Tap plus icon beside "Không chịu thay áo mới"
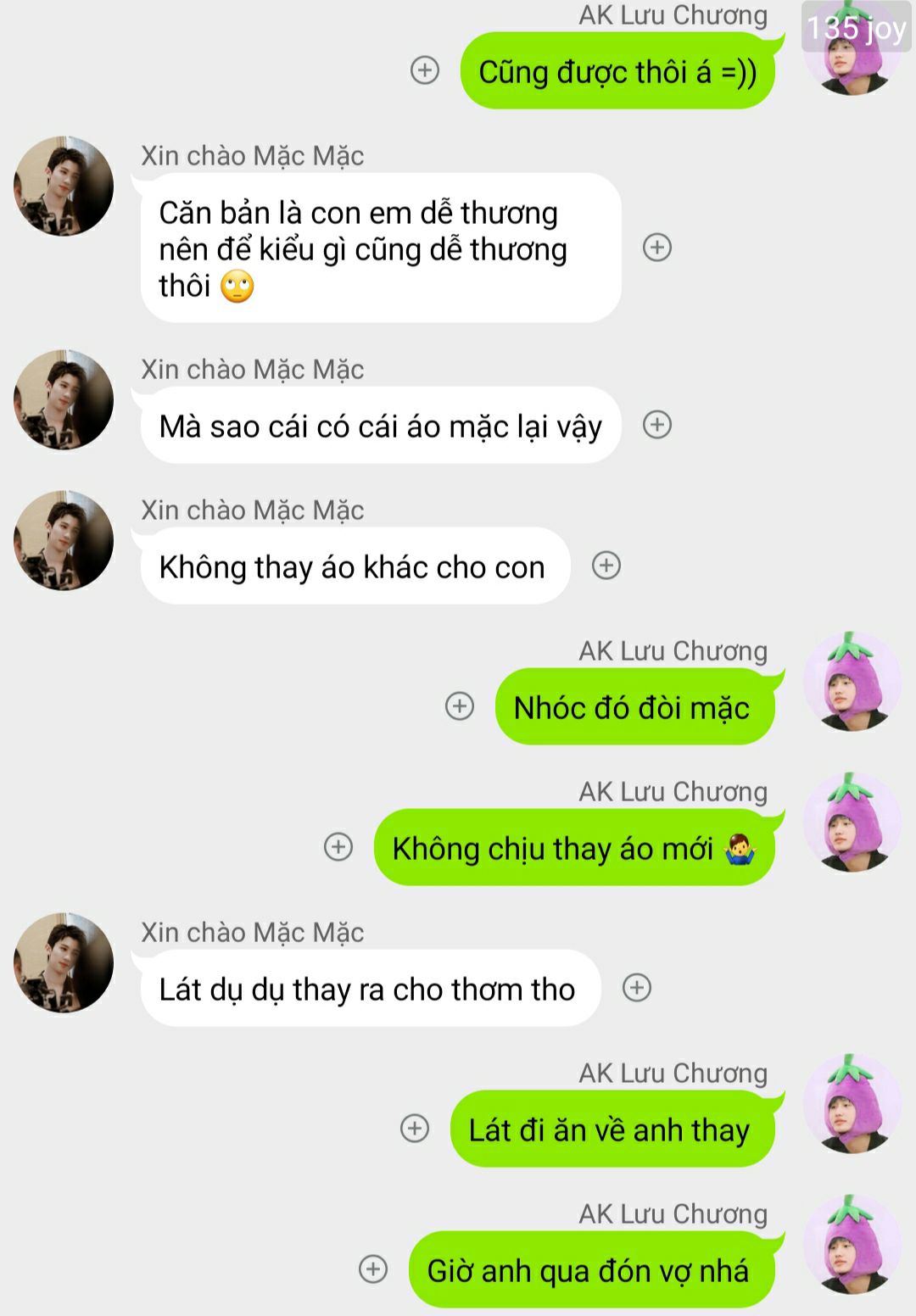916x1316 pixels. (x=338, y=846)
